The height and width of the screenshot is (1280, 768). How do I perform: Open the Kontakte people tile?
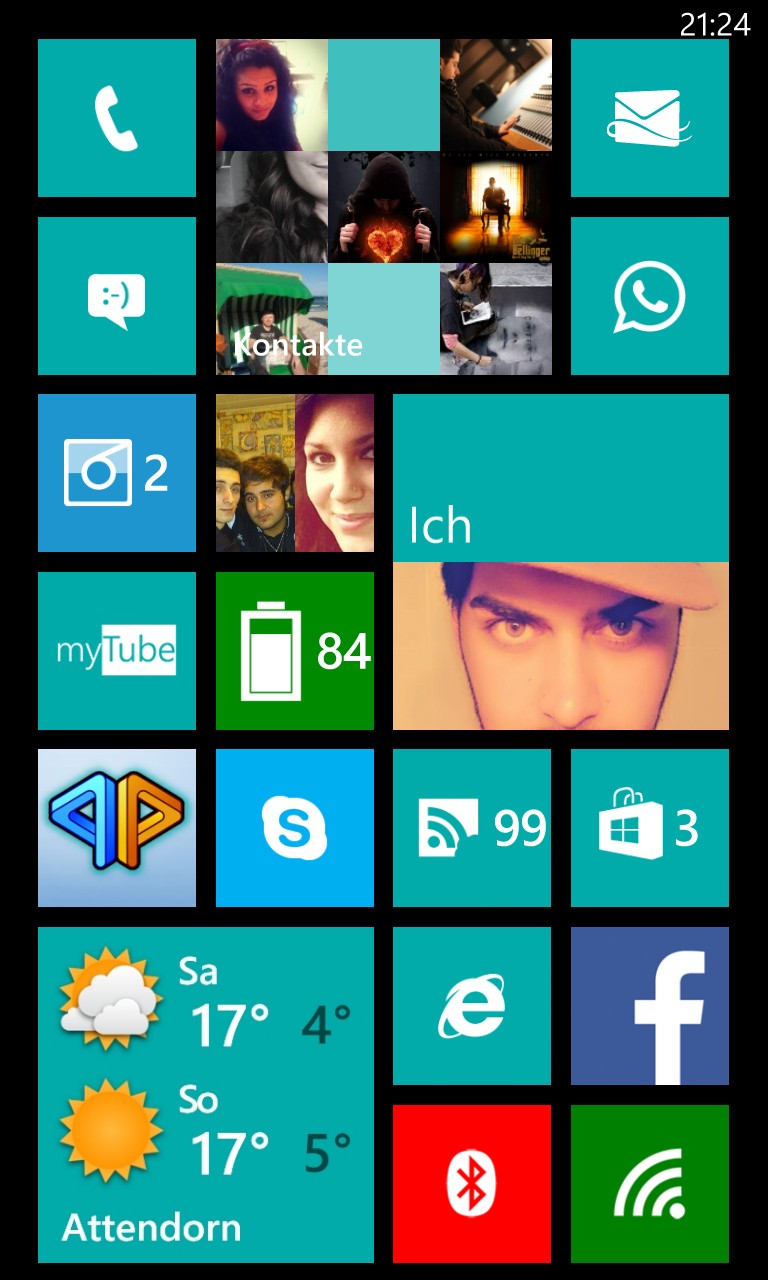[384, 207]
